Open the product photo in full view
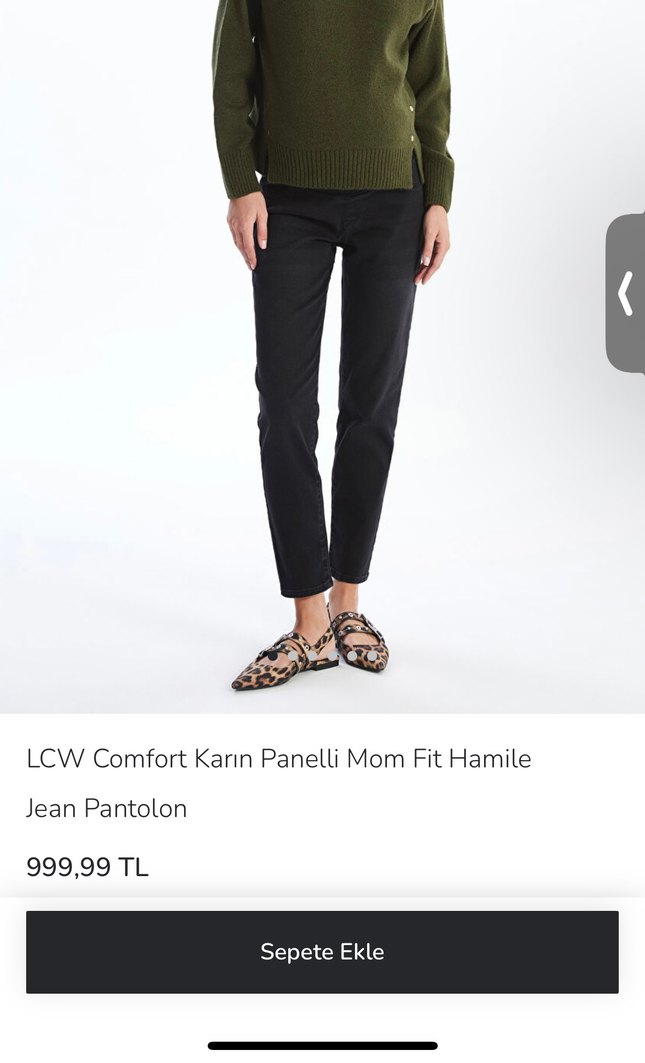The width and height of the screenshot is (645, 1063). click(322, 400)
